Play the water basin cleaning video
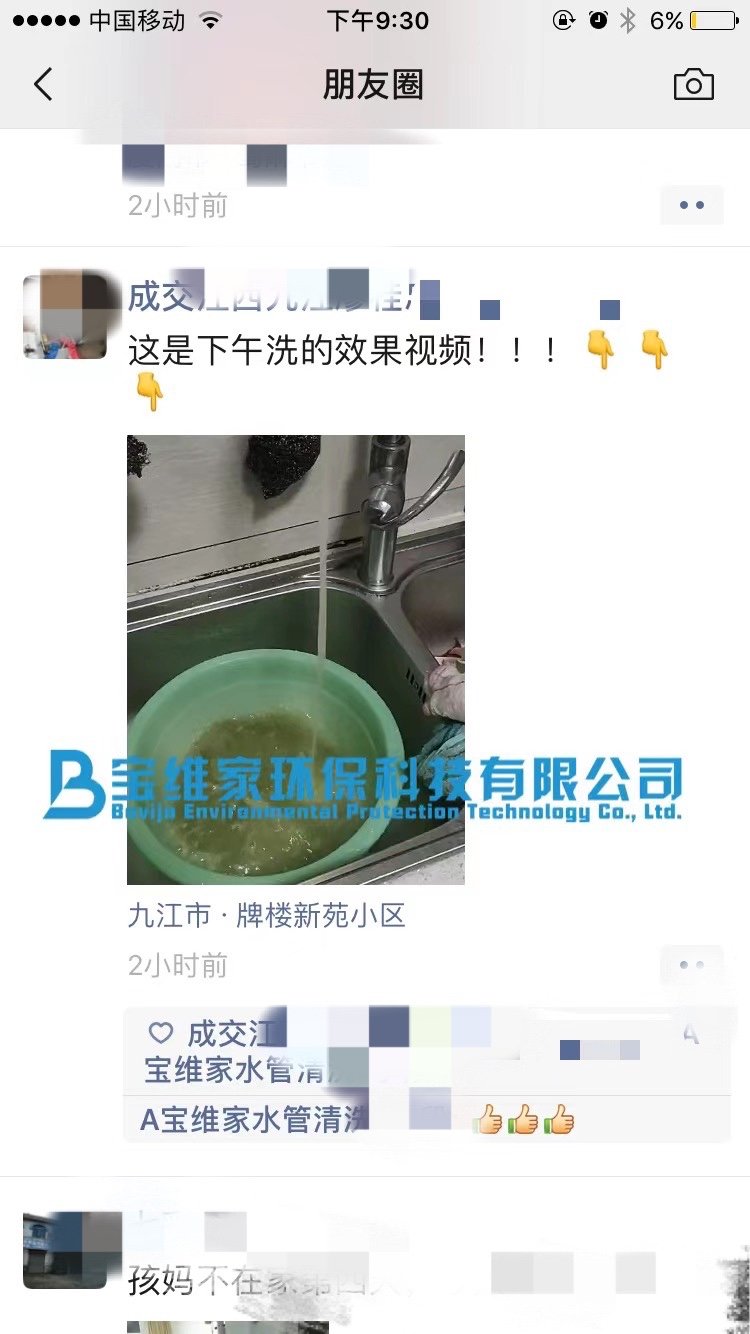This screenshot has width=750, height=1334. pyautogui.click(x=295, y=658)
